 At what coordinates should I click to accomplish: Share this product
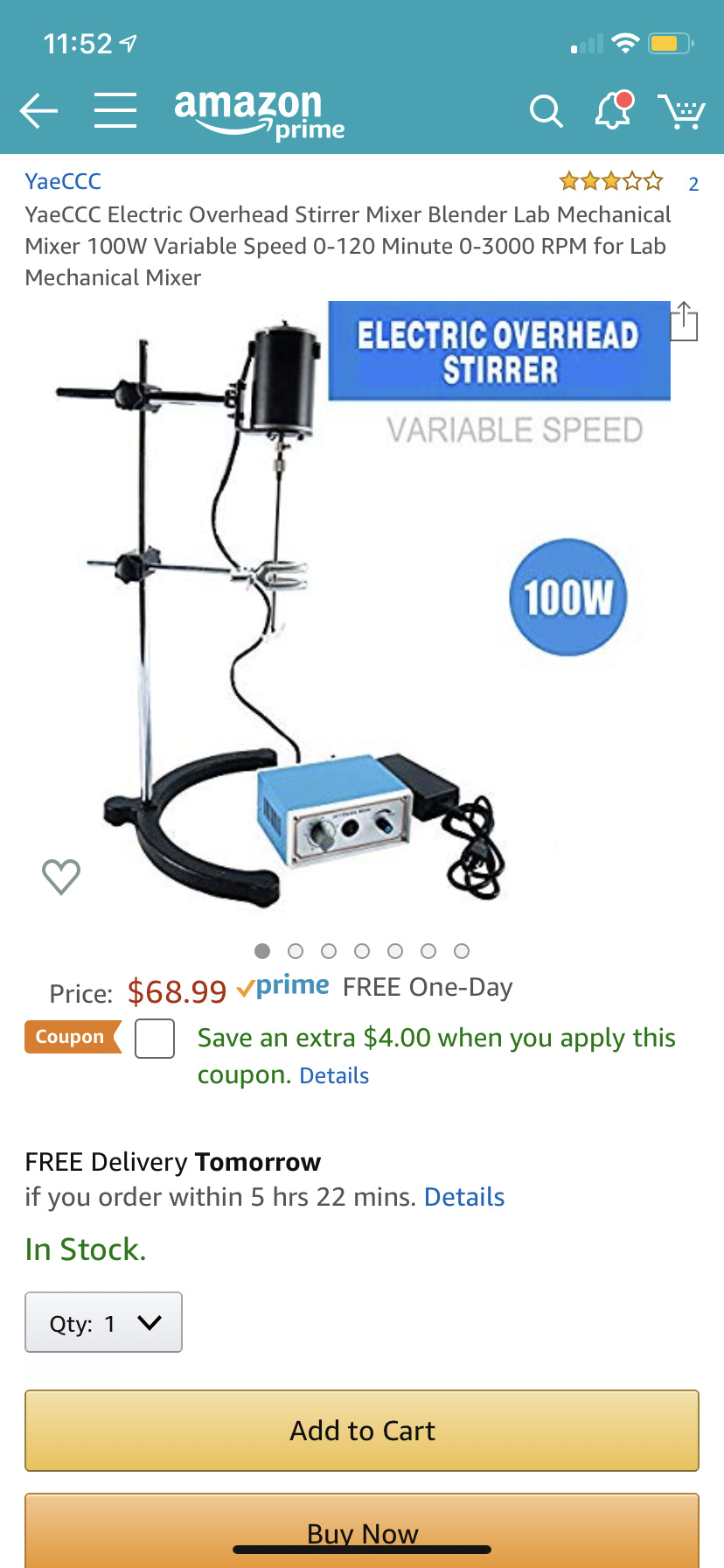point(684,321)
